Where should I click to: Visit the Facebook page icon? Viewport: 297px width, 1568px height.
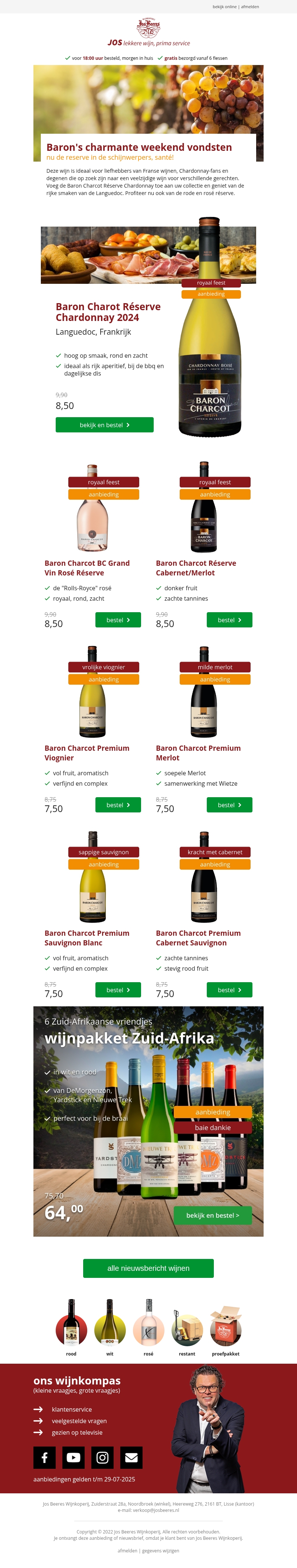[x=45, y=1457]
